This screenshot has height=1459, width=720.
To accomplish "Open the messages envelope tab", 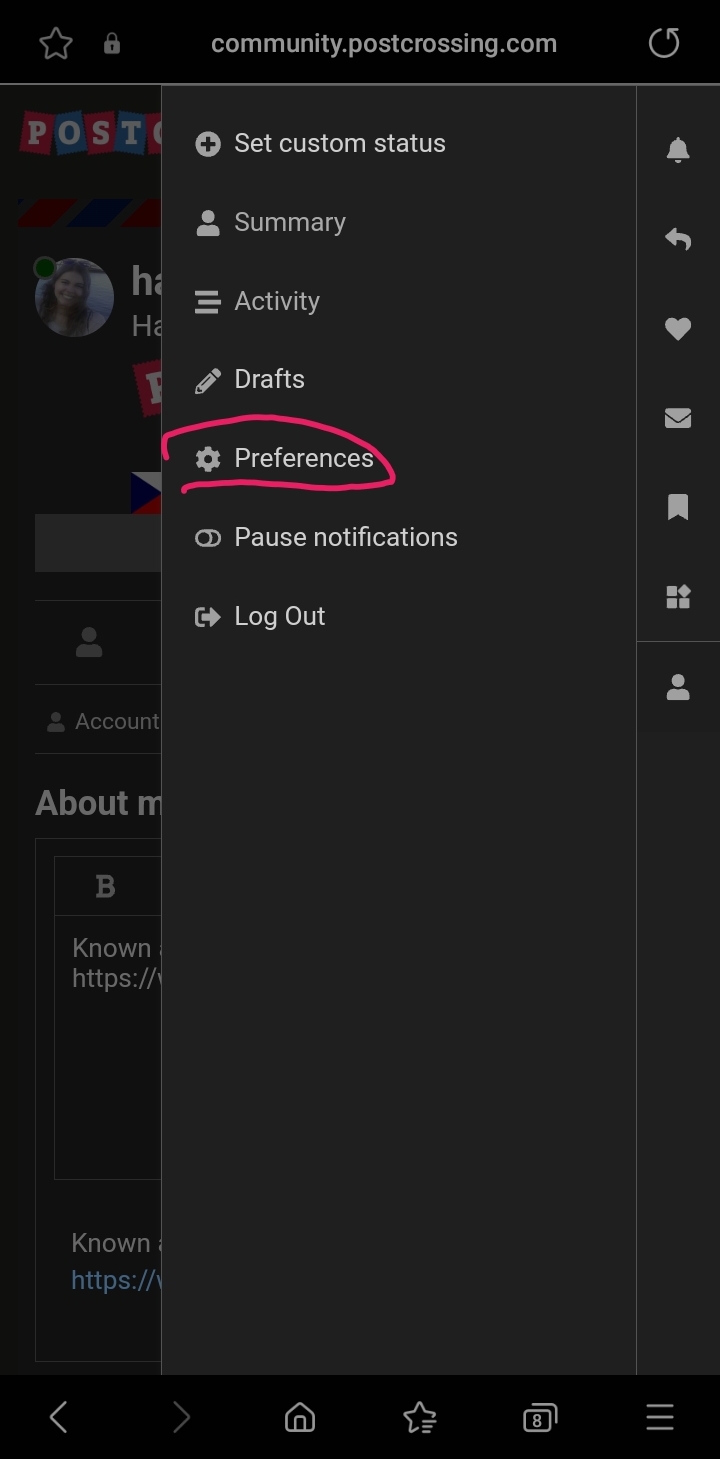I will tap(678, 418).
